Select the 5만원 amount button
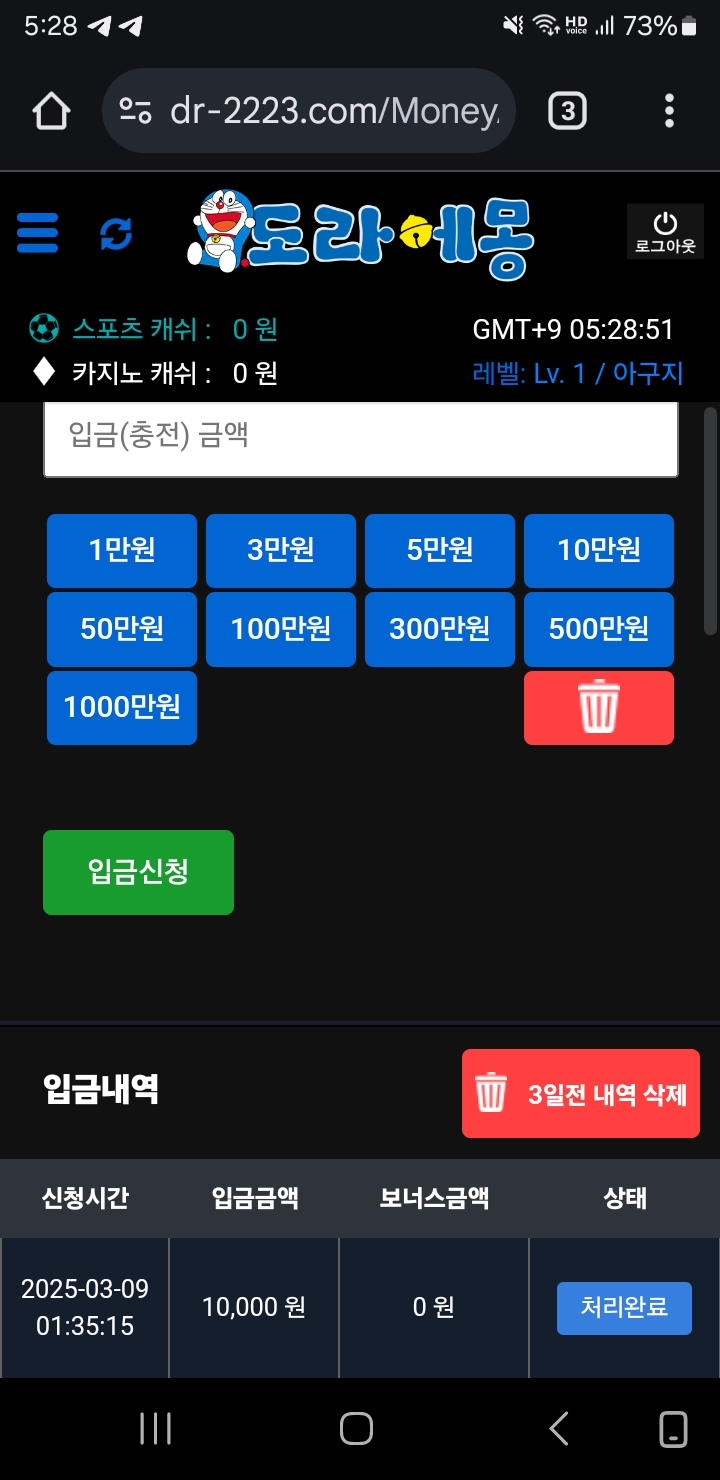The image size is (720, 1480). (440, 550)
